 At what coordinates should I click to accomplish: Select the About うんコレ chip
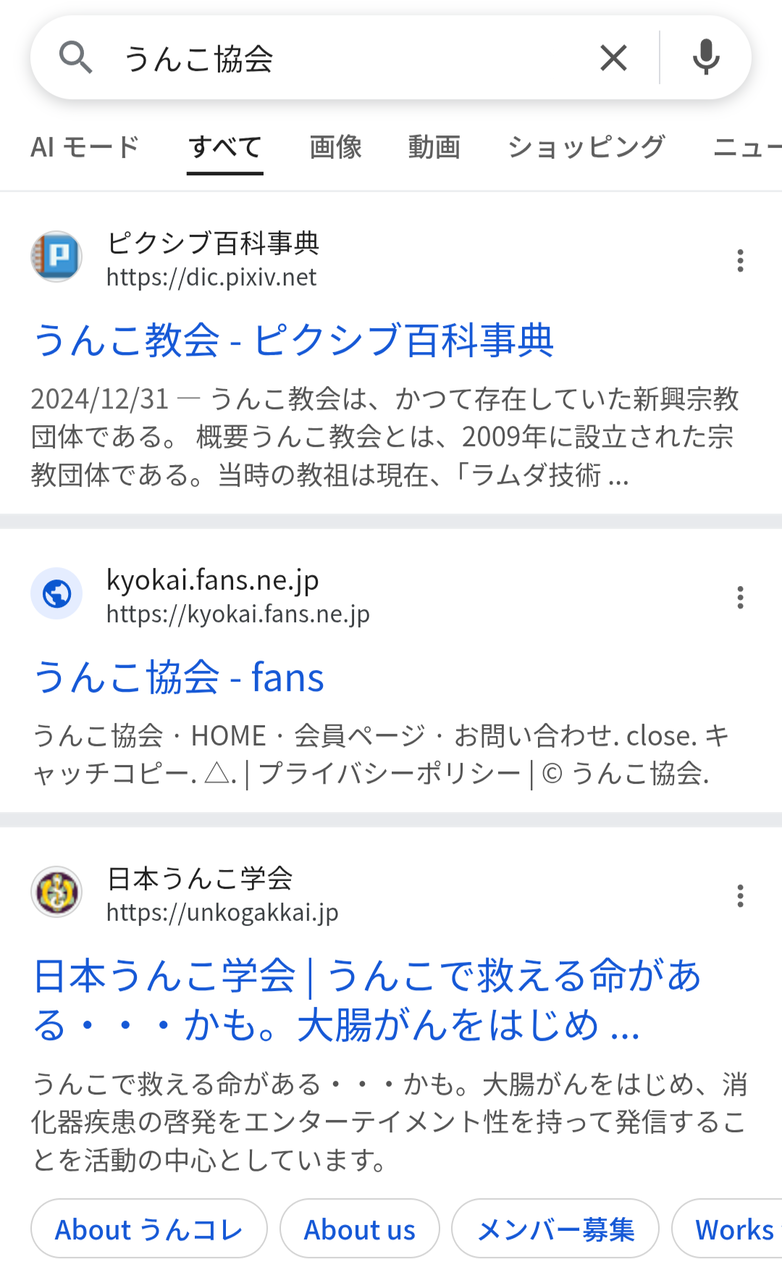[x=149, y=1229]
